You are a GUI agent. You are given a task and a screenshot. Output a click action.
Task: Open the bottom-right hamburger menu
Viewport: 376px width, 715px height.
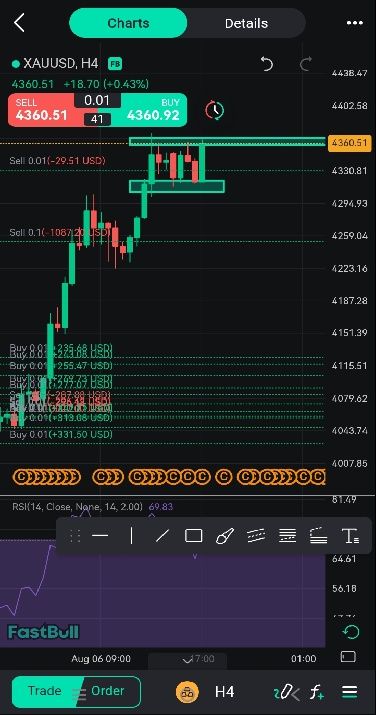pyautogui.click(x=350, y=692)
